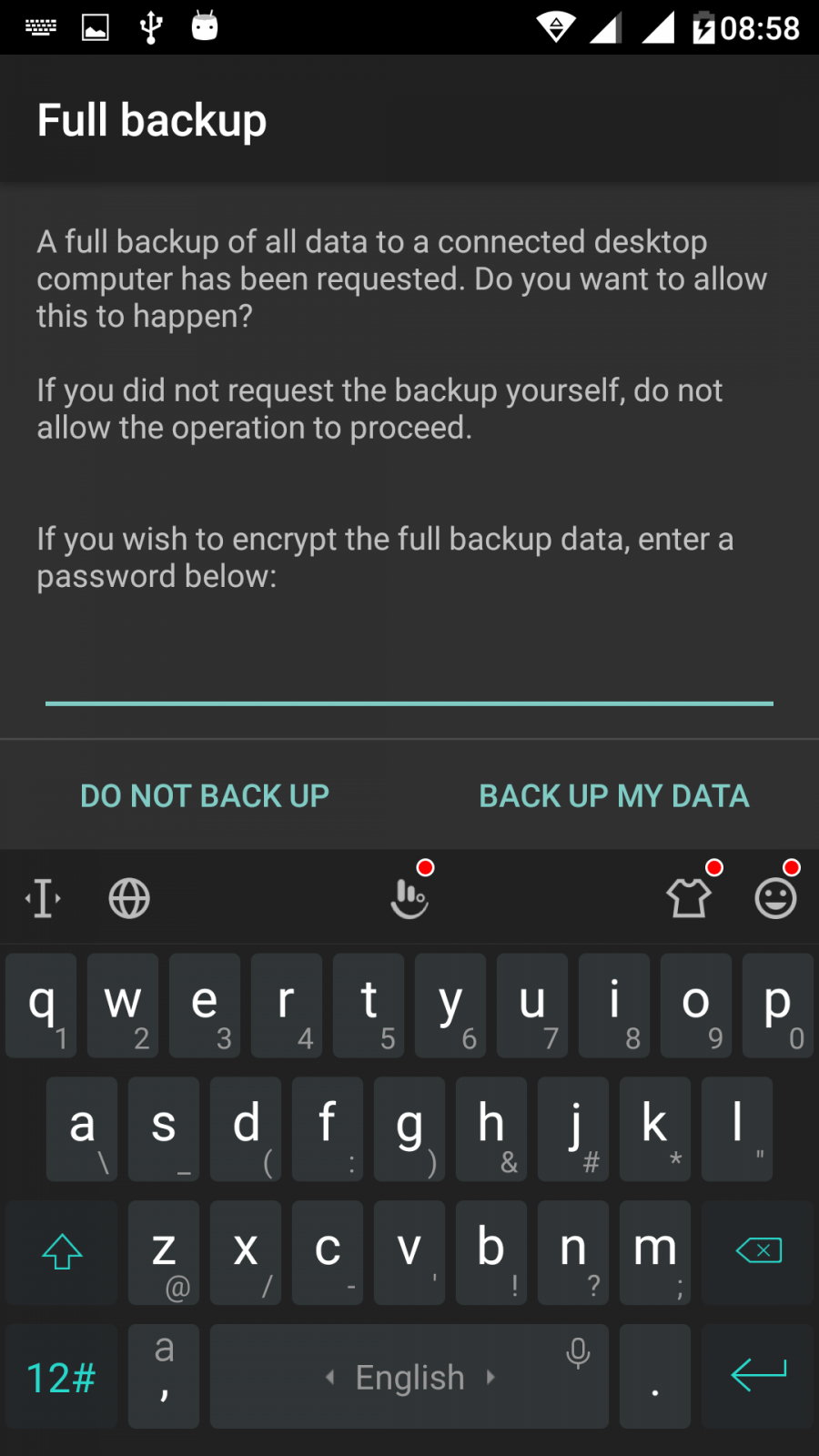This screenshot has height=1456, width=819.
Task: Open keyboard gesture hand icon
Action: pos(409,898)
